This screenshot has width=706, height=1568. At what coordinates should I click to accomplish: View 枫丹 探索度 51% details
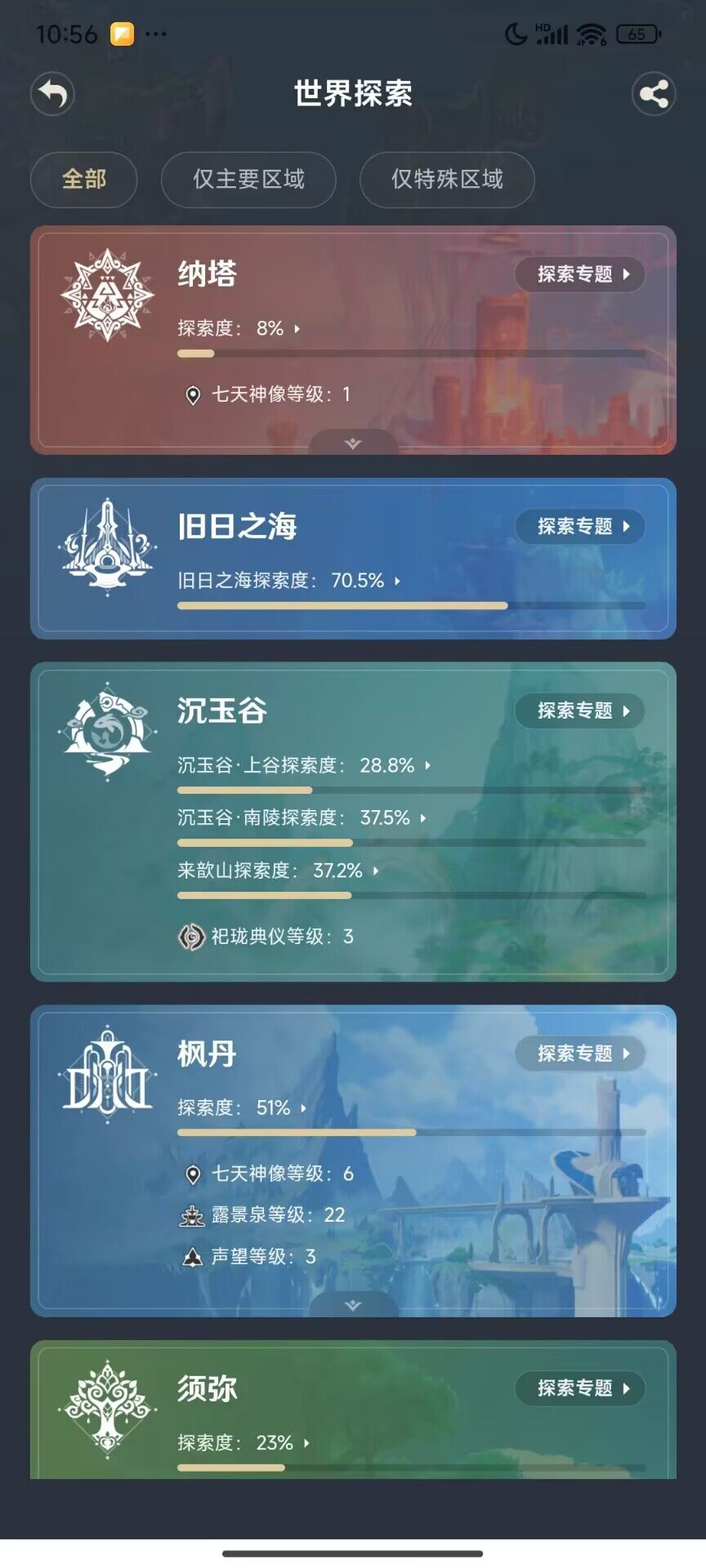243,1107
